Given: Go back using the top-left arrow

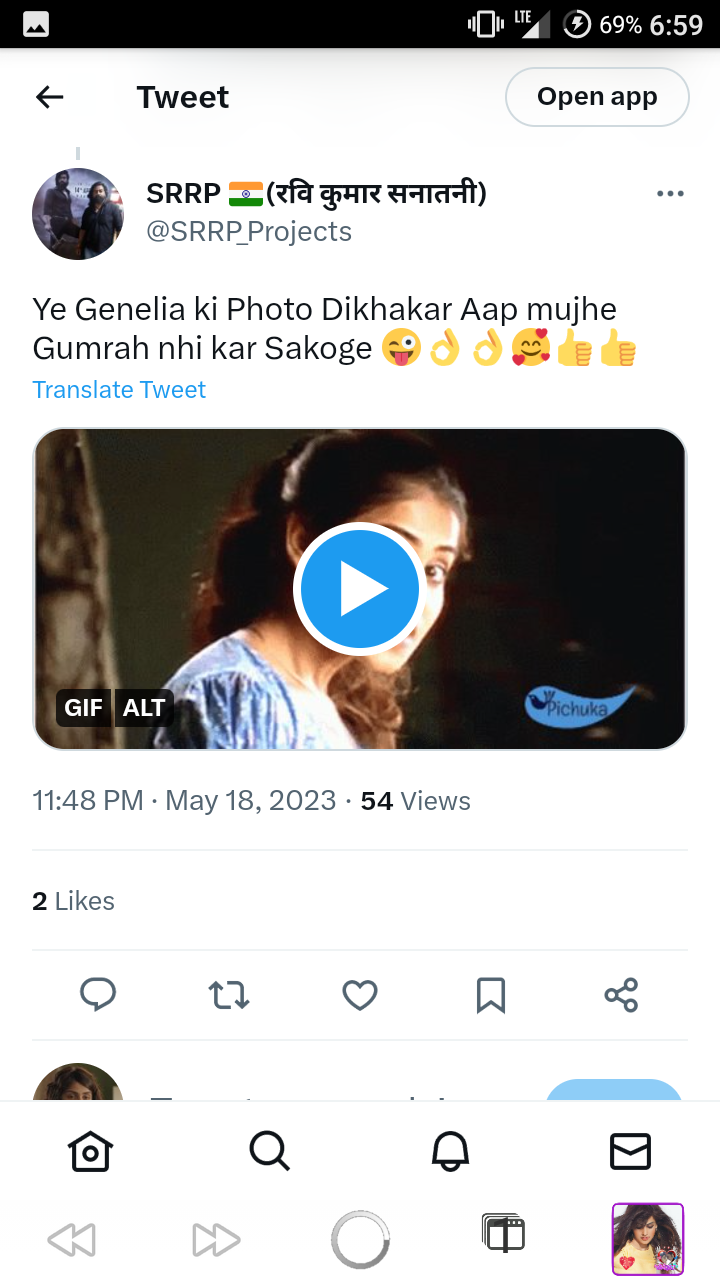Looking at the screenshot, I should coord(49,97).
